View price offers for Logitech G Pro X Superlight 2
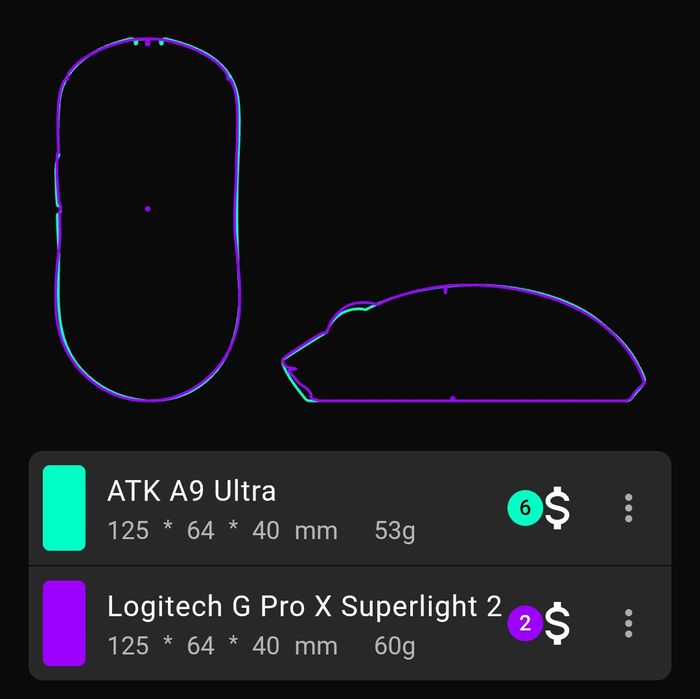Image resolution: width=700 pixels, height=699 pixels. (x=542, y=624)
